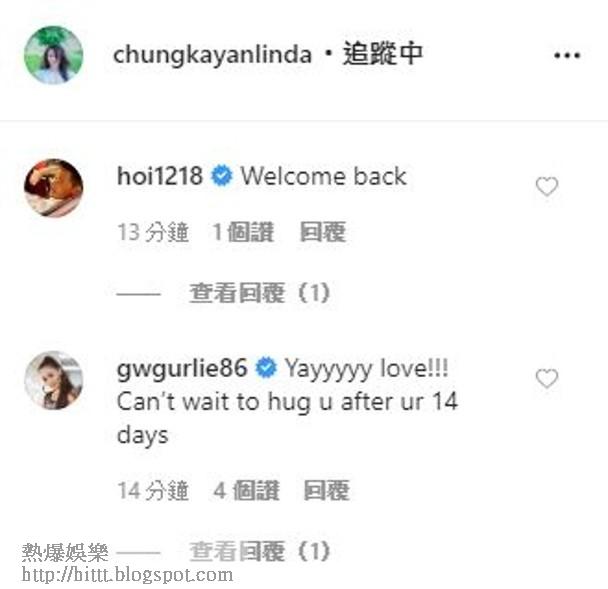Image resolution: width=608 pixels, height=589 pixels.
Task: Expand the reply under hoi1218's comment
Action: point(259,293)
